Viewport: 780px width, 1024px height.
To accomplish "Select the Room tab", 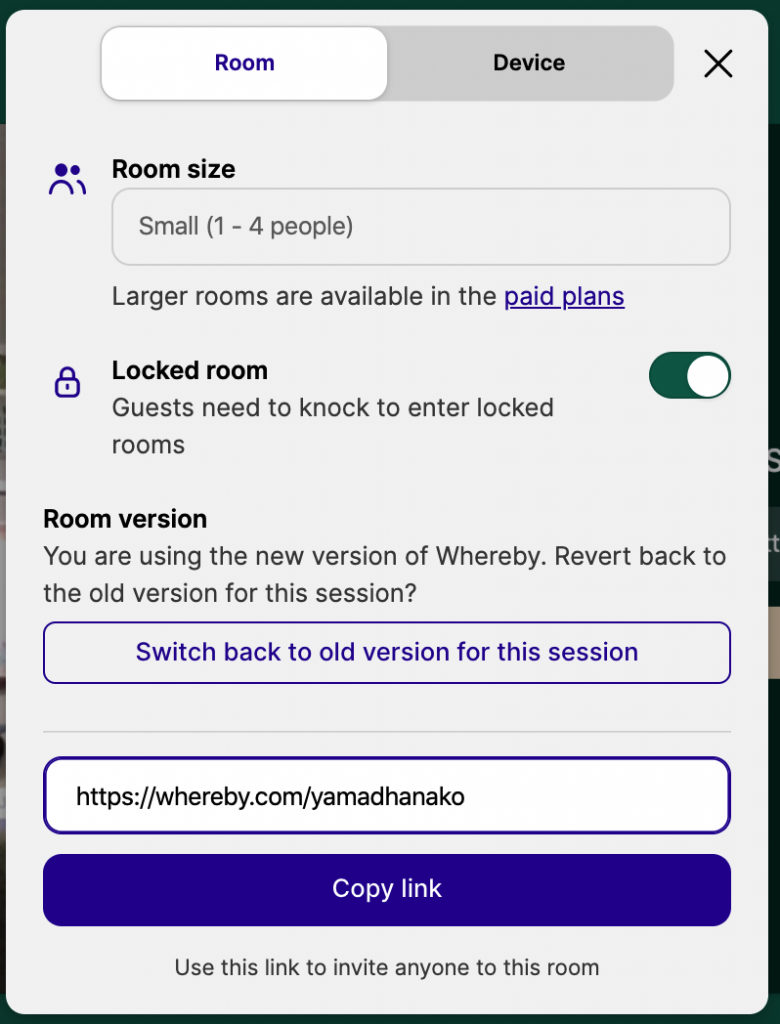I will tap(244, 63).
